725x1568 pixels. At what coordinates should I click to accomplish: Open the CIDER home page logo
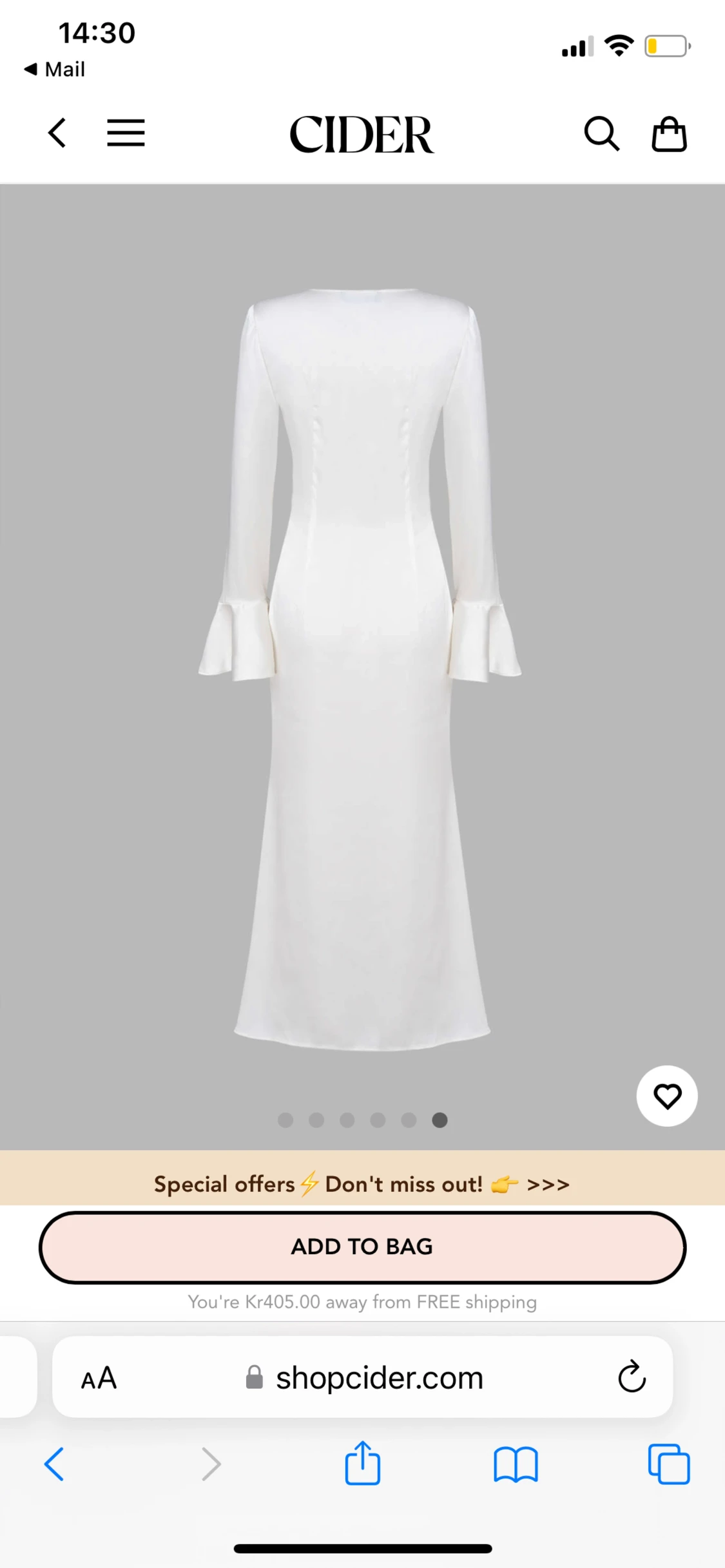[x=362, y=134]
